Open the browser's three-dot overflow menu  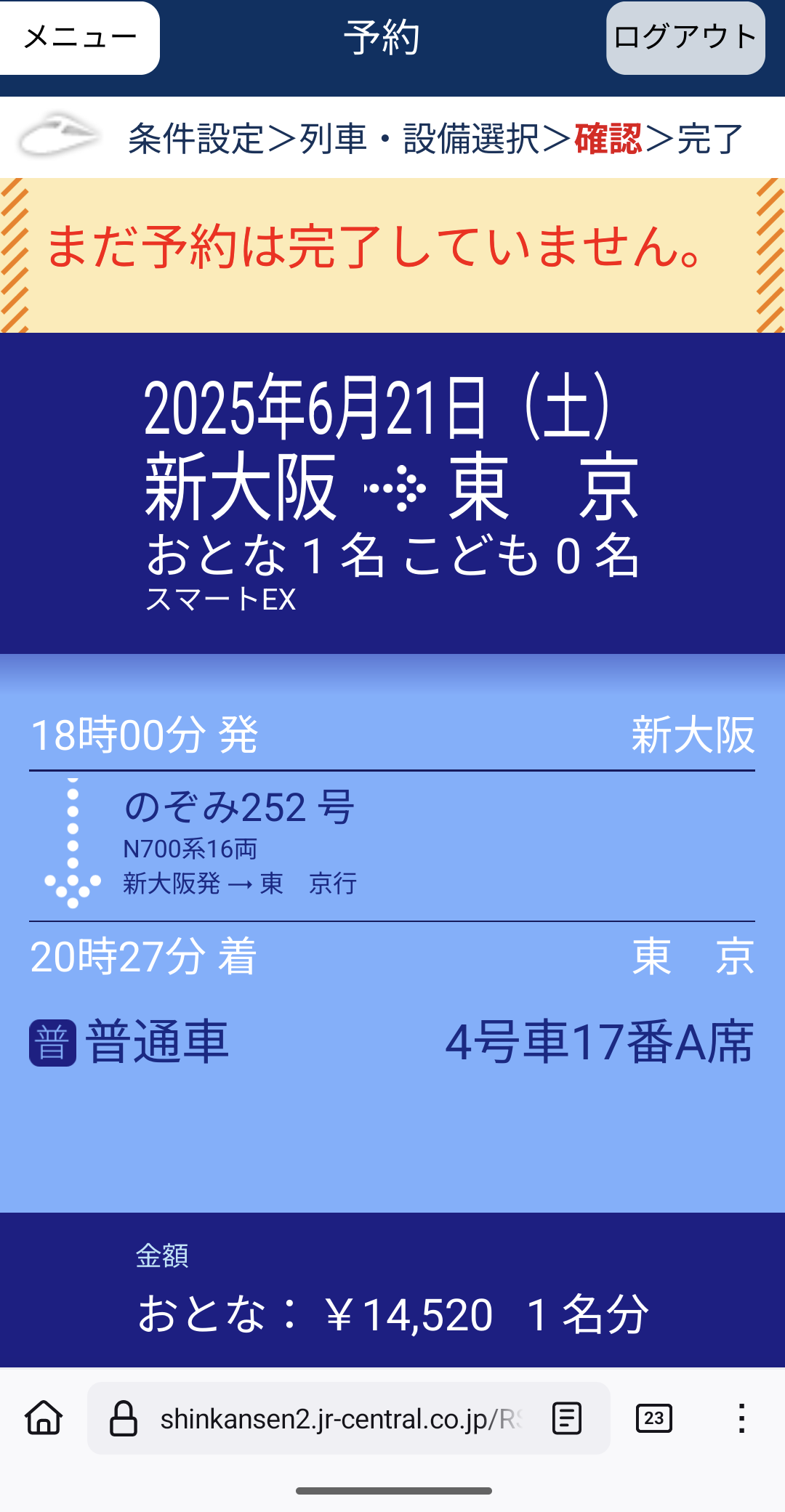coord(741,1418)
